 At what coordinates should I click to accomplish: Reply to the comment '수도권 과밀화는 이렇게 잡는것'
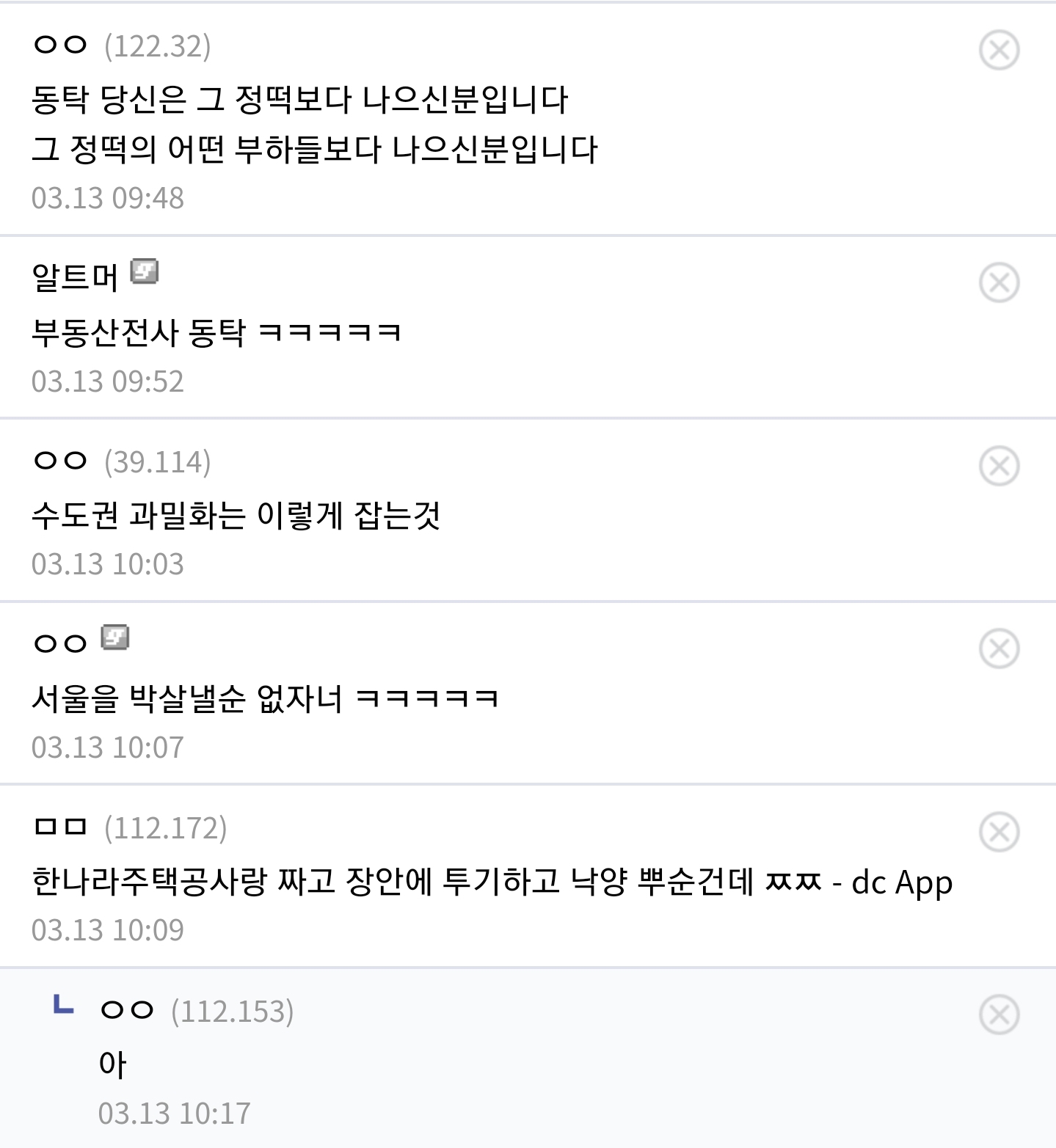(x=236, y=515)
